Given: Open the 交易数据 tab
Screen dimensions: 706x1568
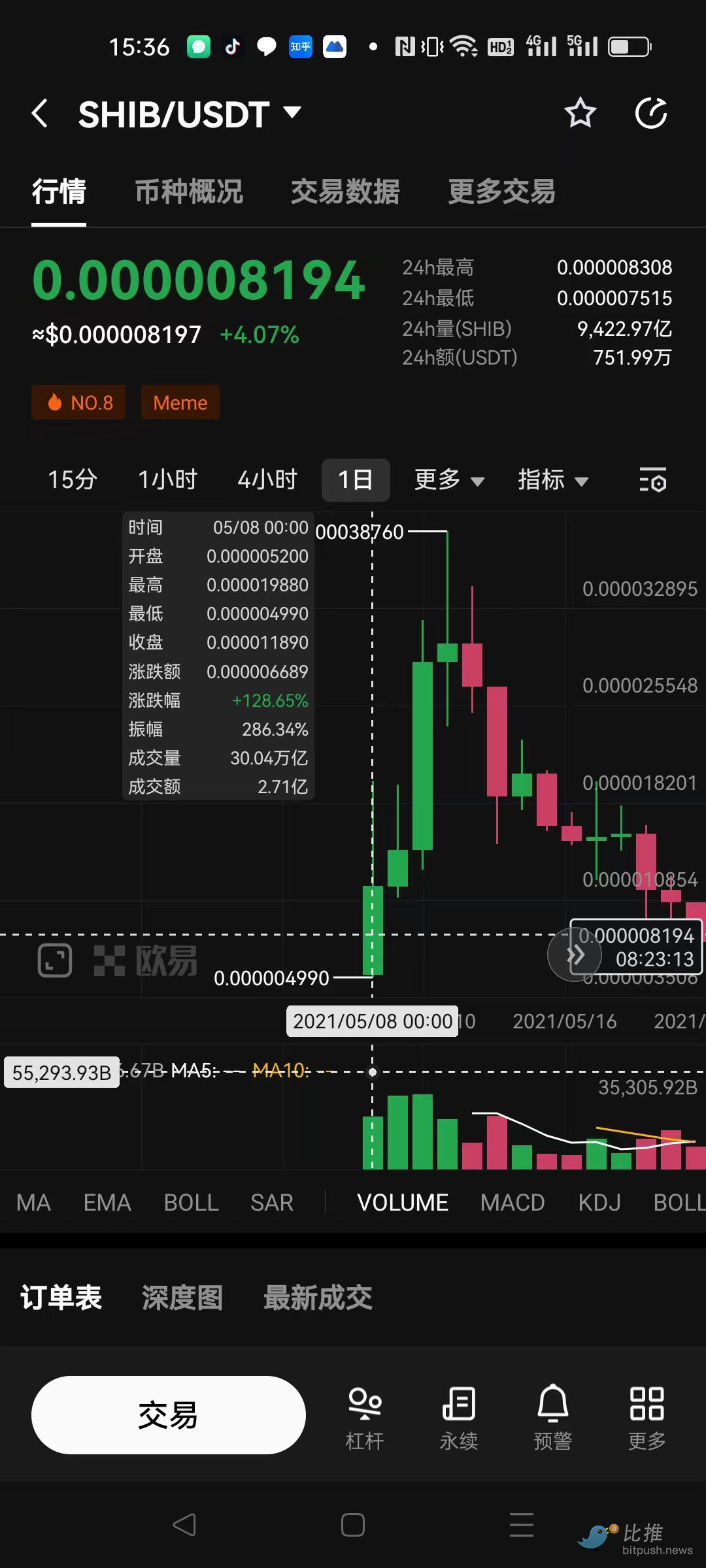Looking at the screenshot, I should pyautogui.click(x=345, y=192).
